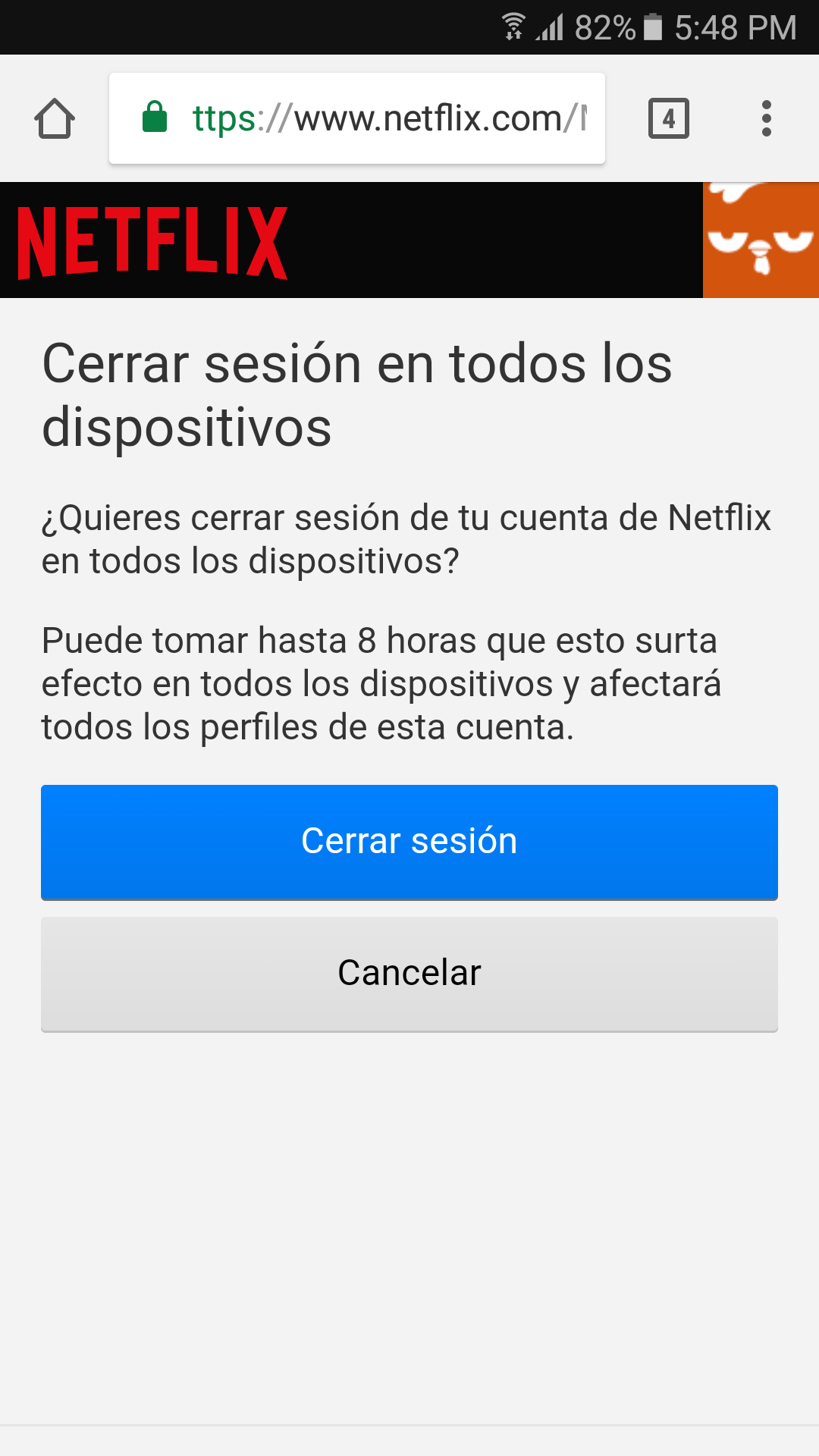Open the orange profile avatar
The width and height of the screenshot is (819, 1456).
click(x=761, y=240)
